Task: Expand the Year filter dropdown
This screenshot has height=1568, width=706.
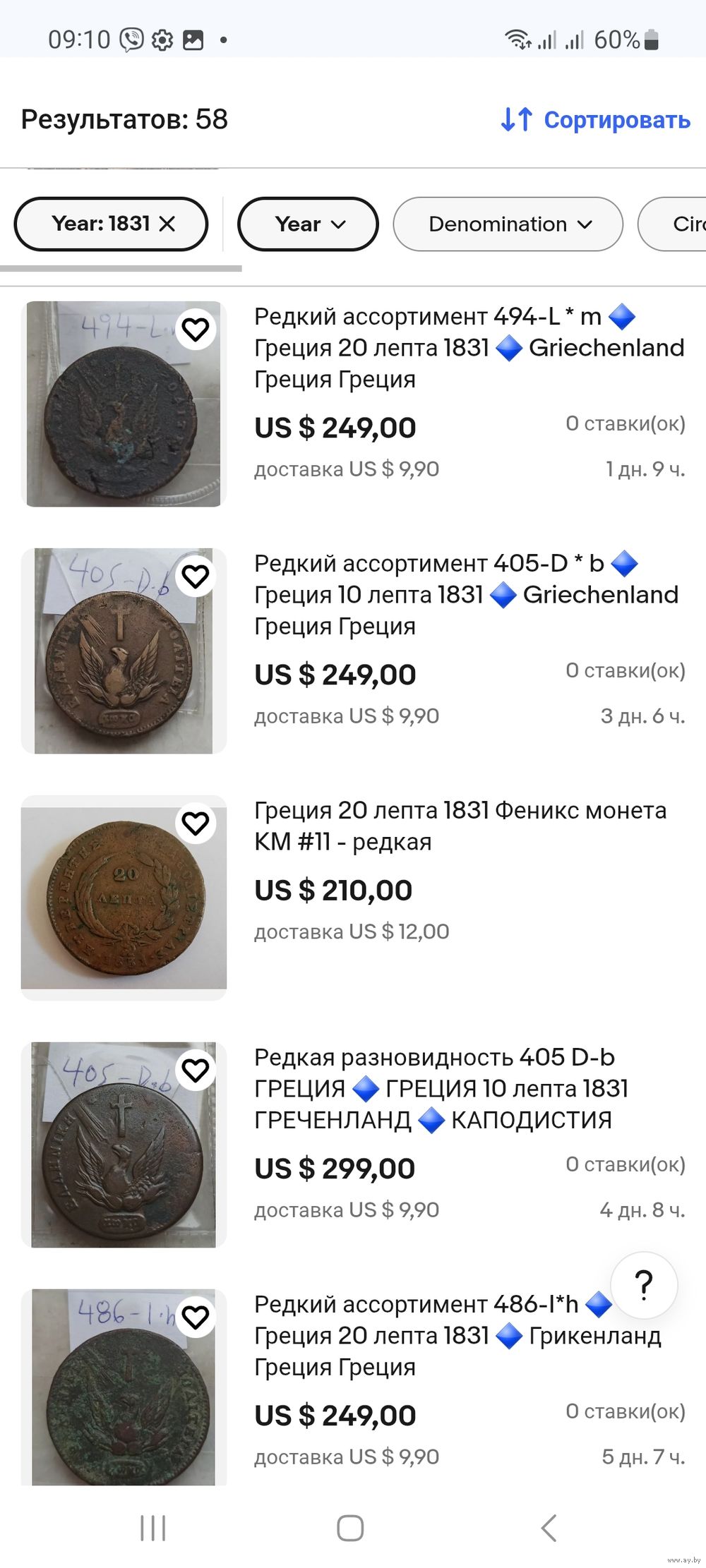Action: (308, 224)
